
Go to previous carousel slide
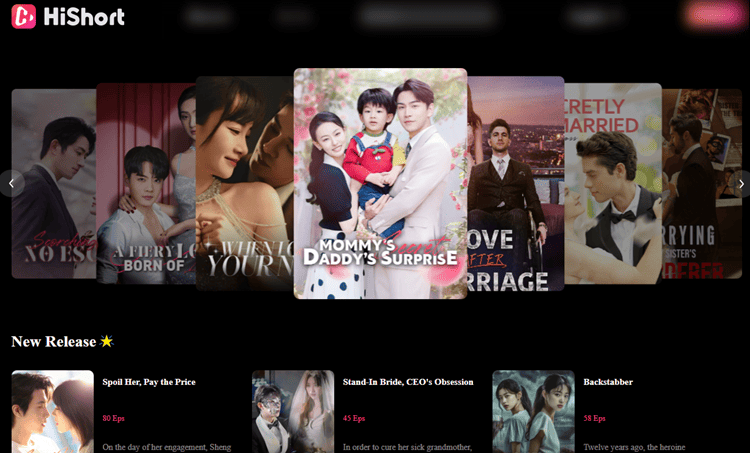click(11, 183)
